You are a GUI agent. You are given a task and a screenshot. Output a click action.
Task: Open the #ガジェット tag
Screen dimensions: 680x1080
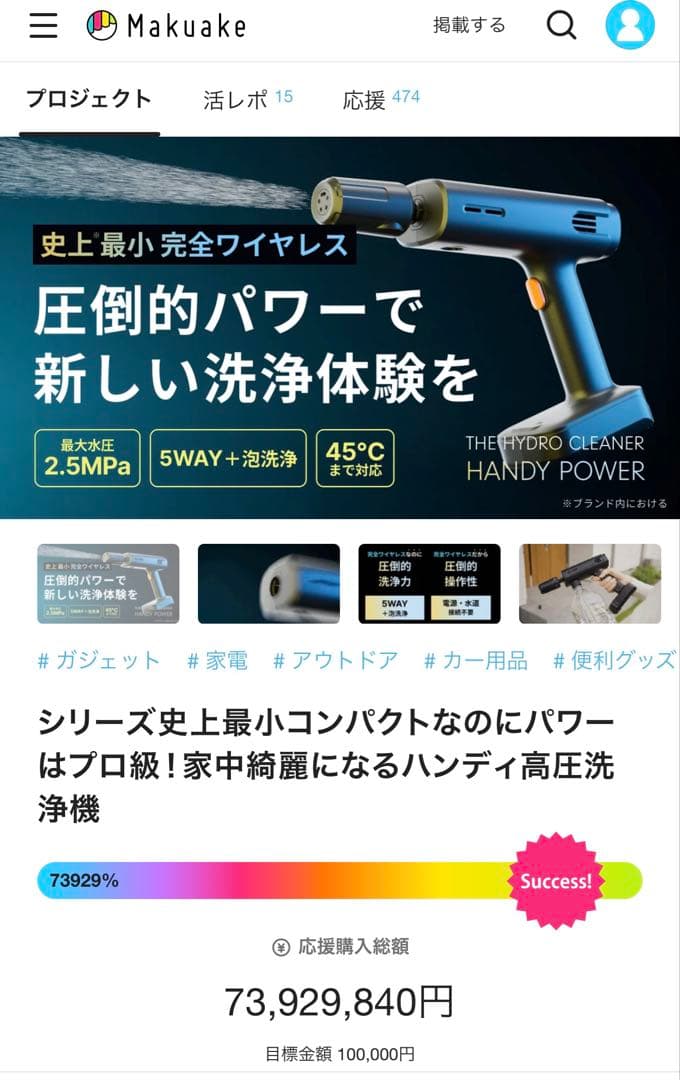click(x=98, y=660)
